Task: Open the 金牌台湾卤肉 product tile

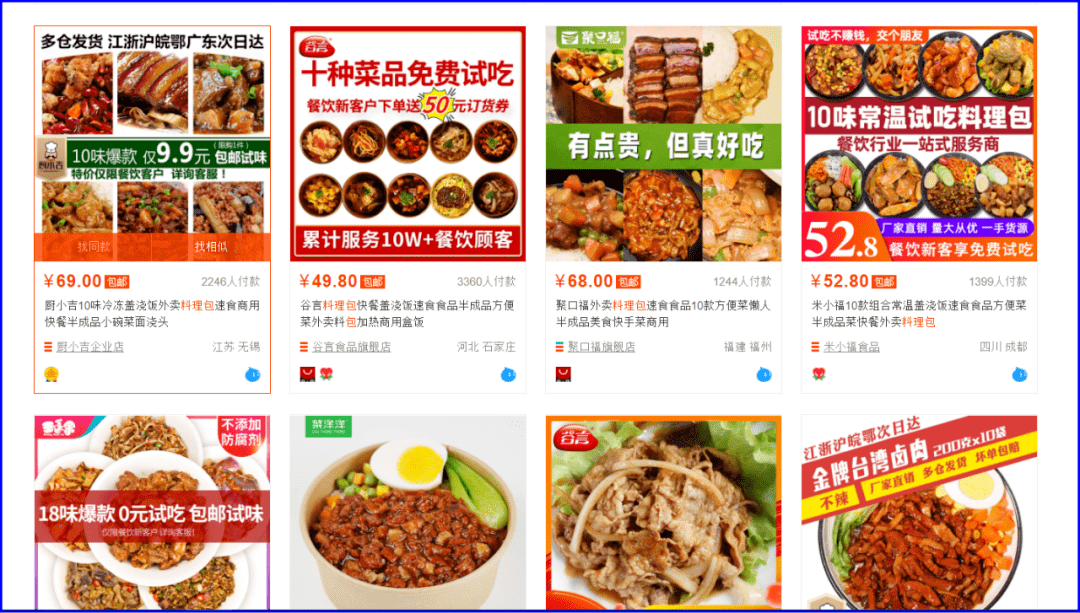Action: click(x=919, y=514)
